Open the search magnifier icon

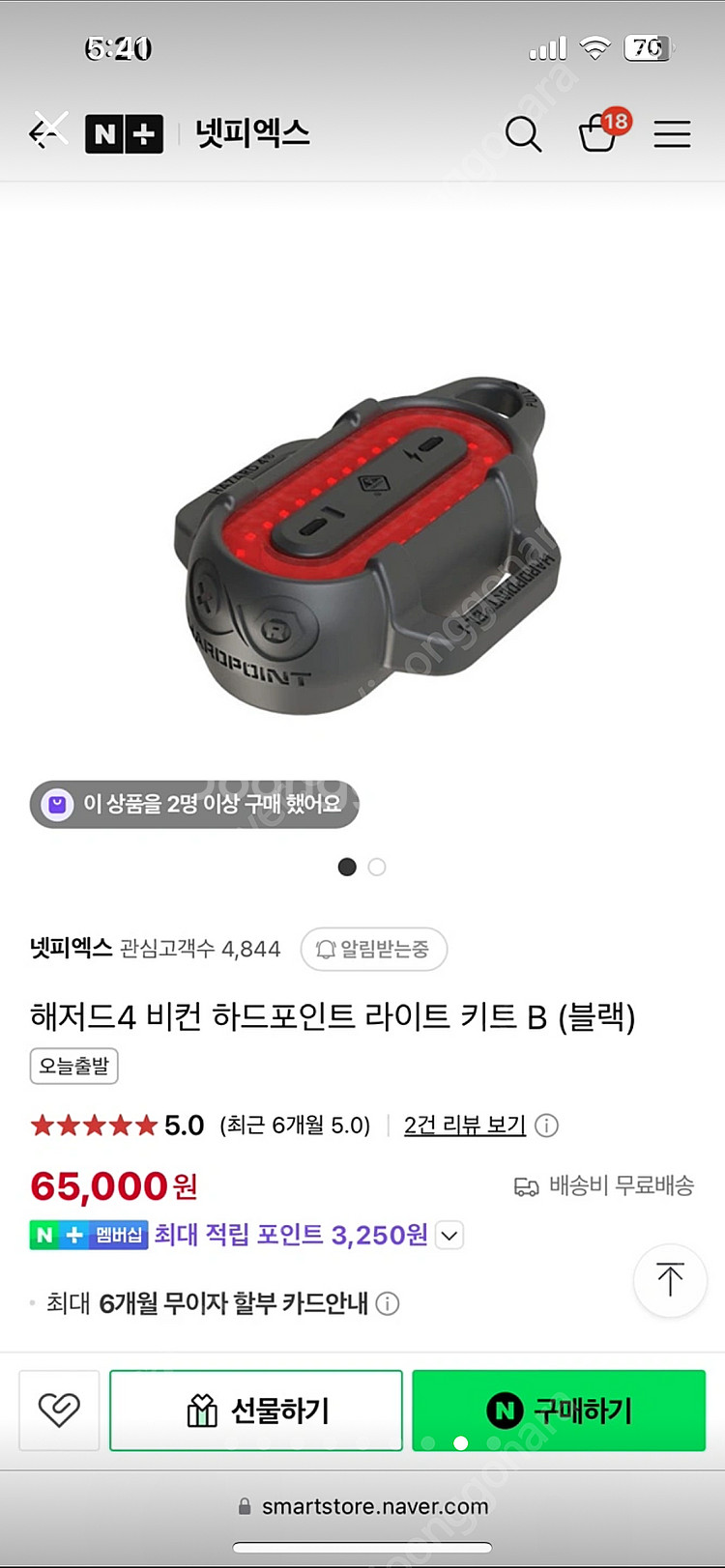pos(523,133)
